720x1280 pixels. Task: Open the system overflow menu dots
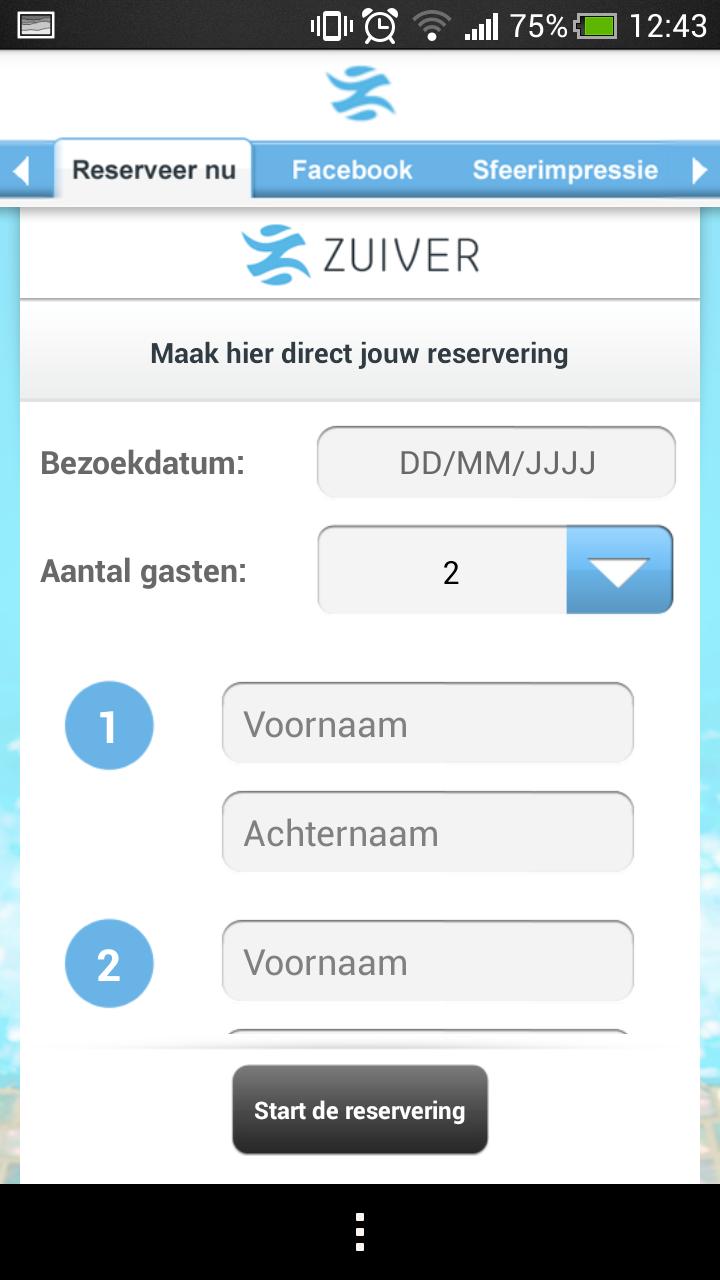360,1232
